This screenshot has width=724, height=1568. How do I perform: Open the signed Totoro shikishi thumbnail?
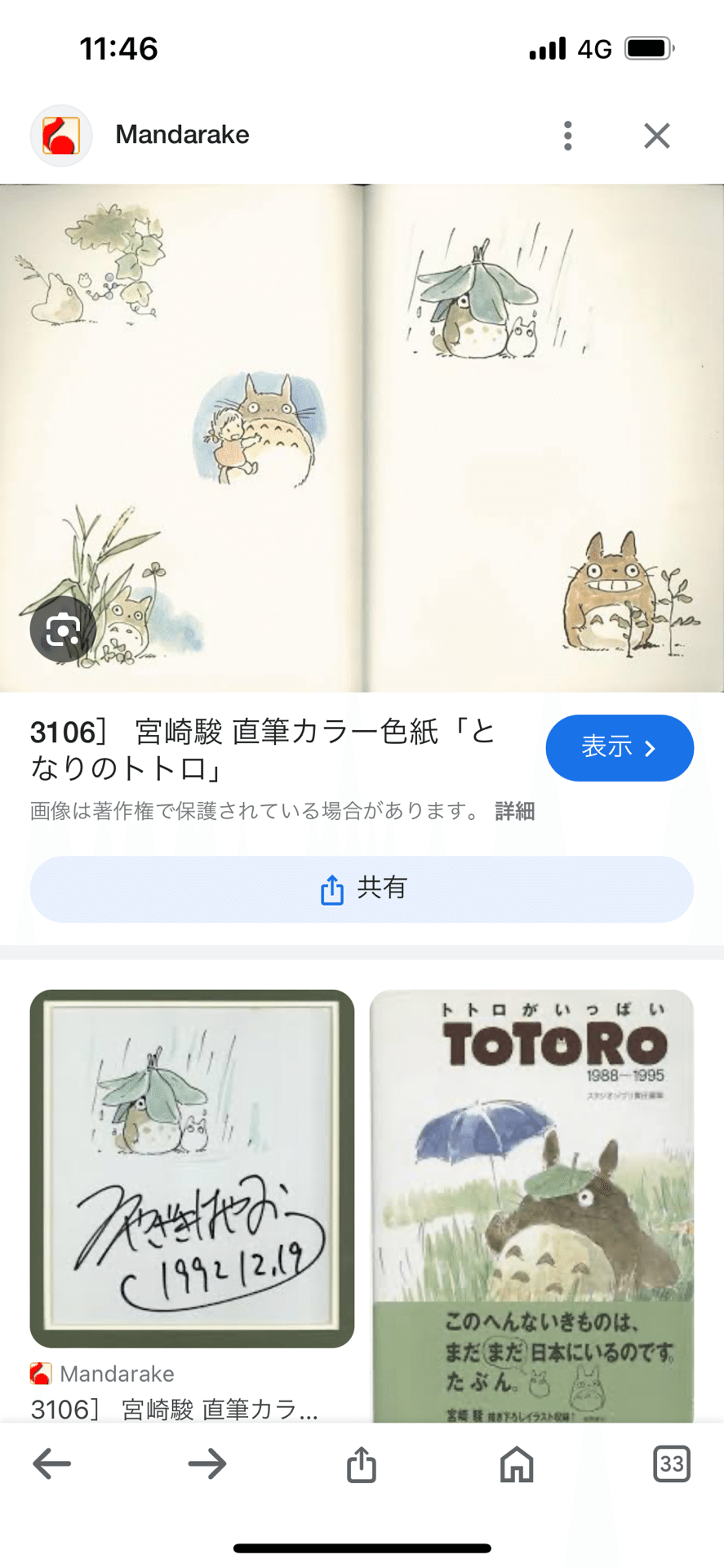192,1169
